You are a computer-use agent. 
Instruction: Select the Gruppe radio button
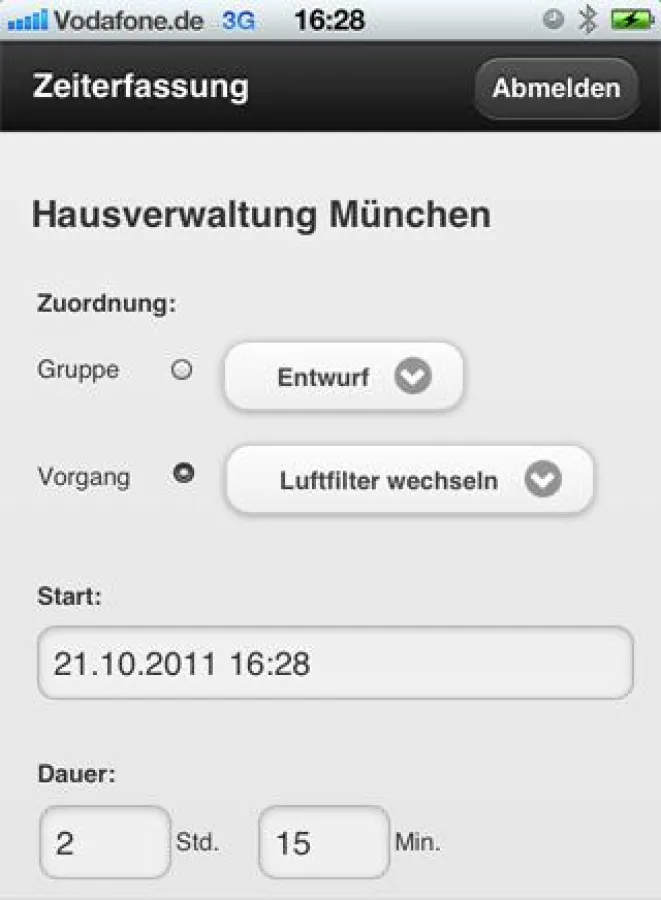(x=182, y=370)
